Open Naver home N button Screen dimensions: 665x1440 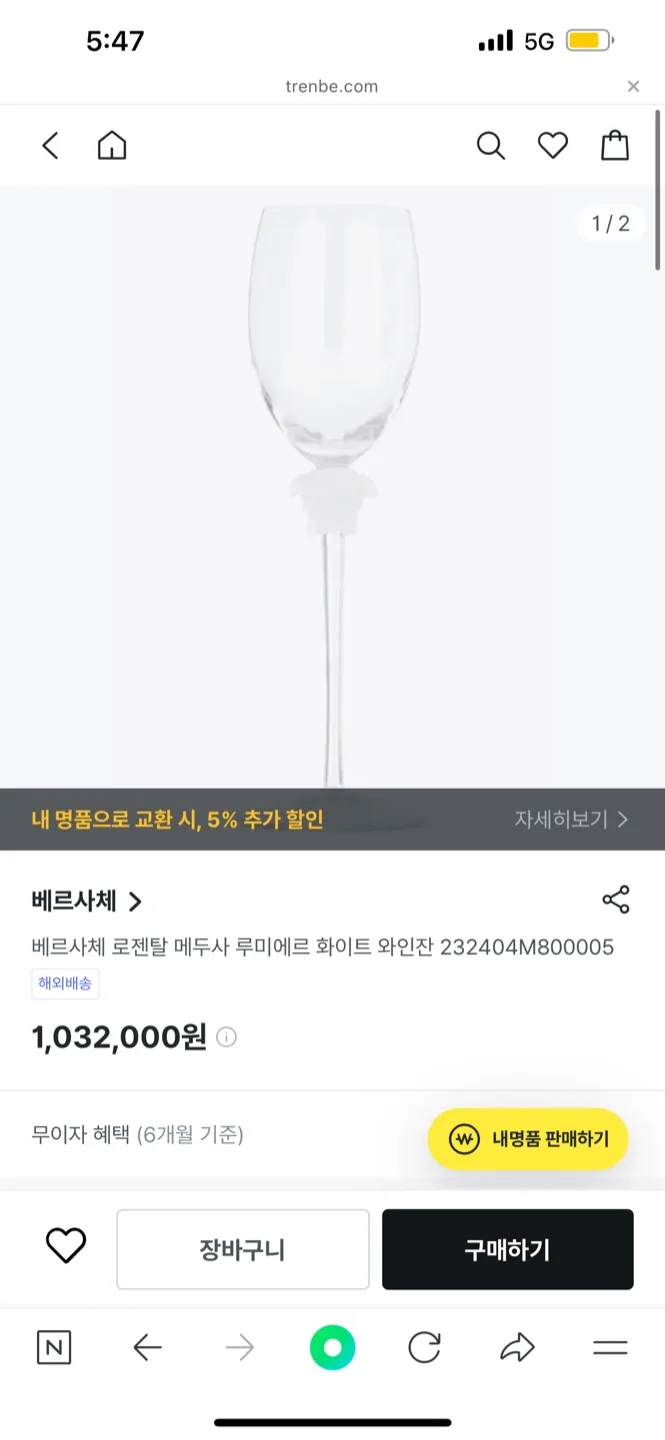click(54, 1348)
